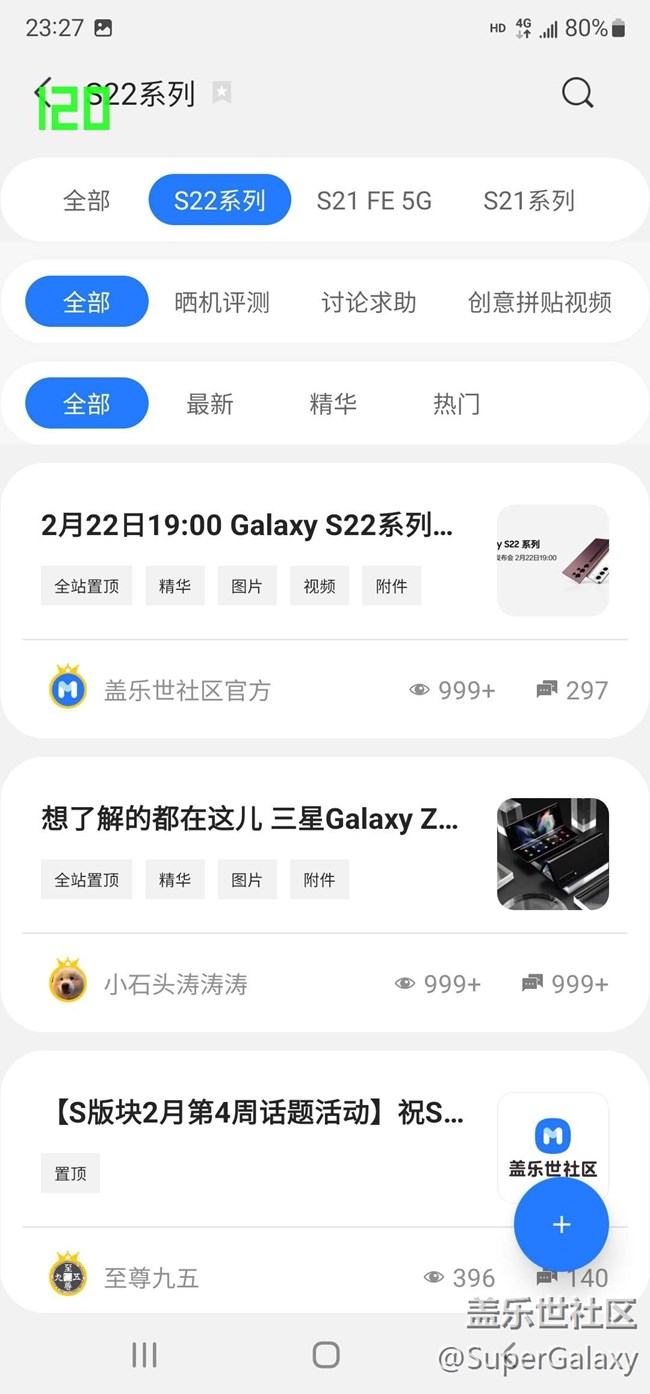The width and height of the screenshot is (650, 1394).
Task: Select 全部 in the board row
Action: 86,200
